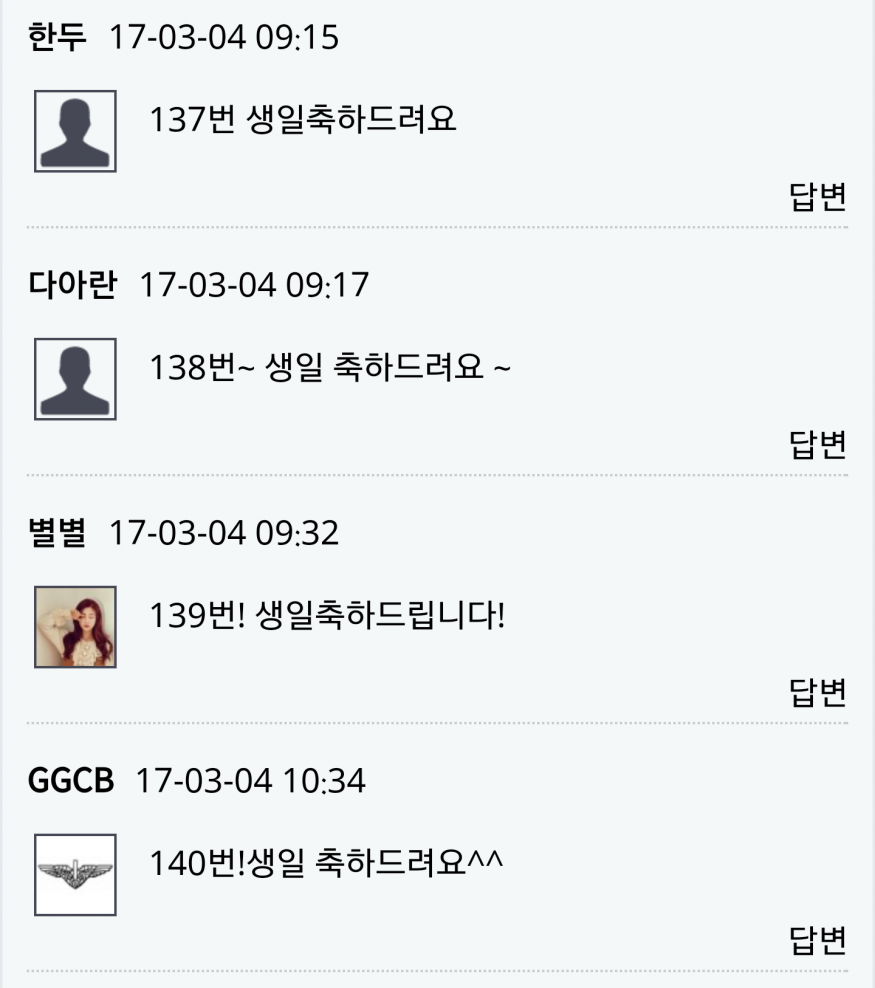Reply to 별별's 139번 comment
This screenshot has height=988, width=875.
pos(818,691)
